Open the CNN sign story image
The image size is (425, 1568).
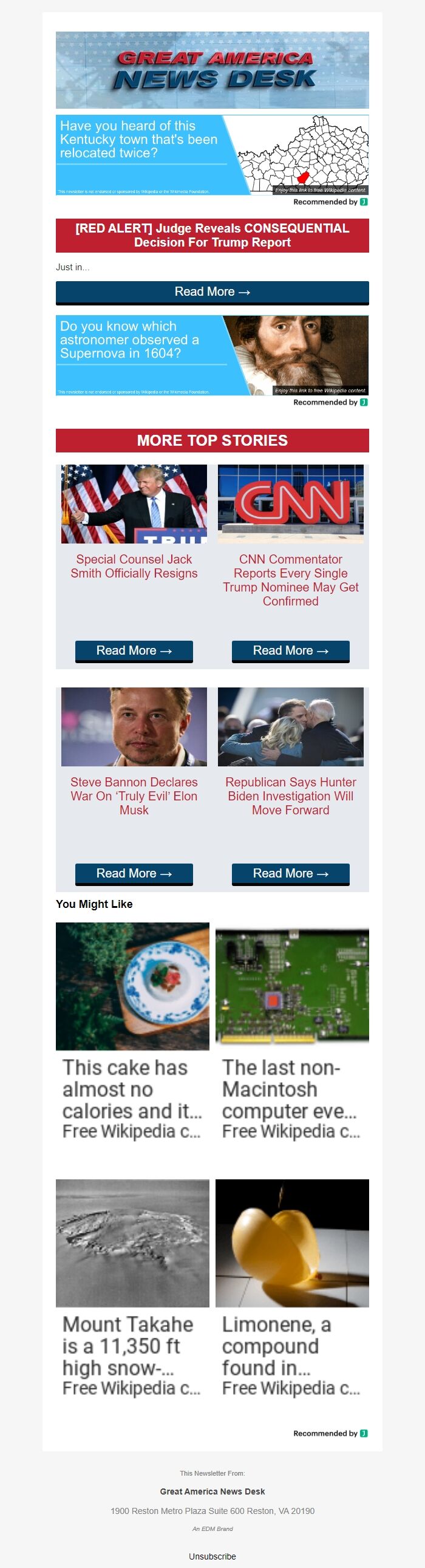pos(290,504)
